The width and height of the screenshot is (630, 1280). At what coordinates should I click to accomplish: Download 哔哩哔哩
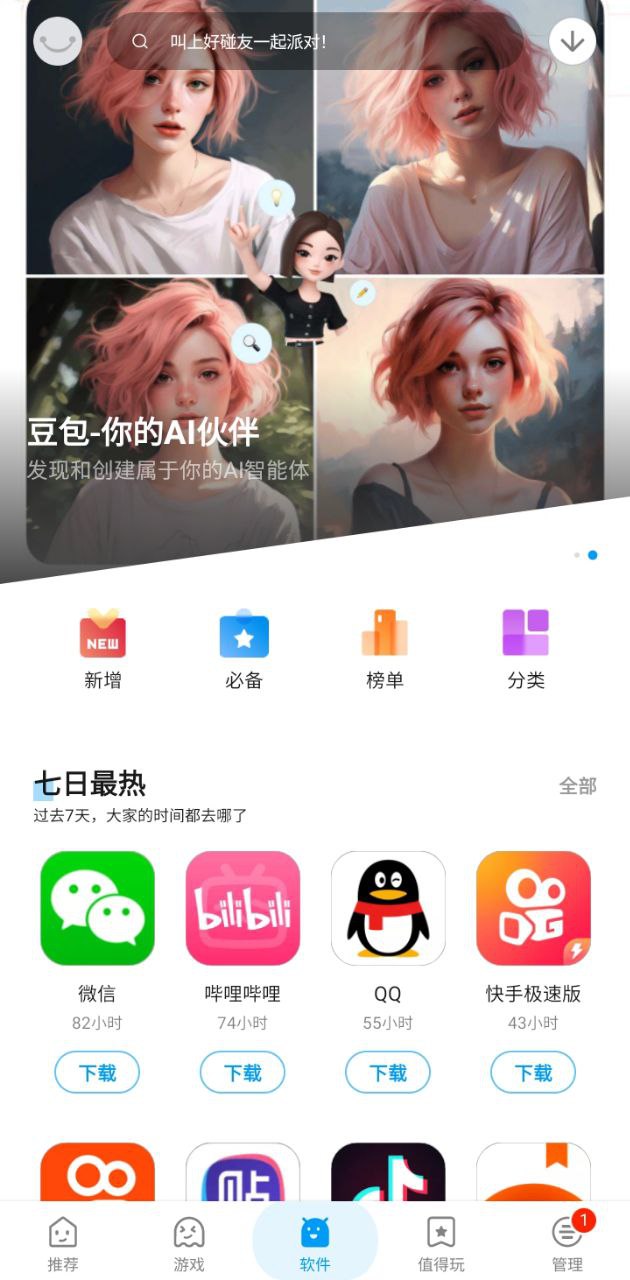point(243,1073)
